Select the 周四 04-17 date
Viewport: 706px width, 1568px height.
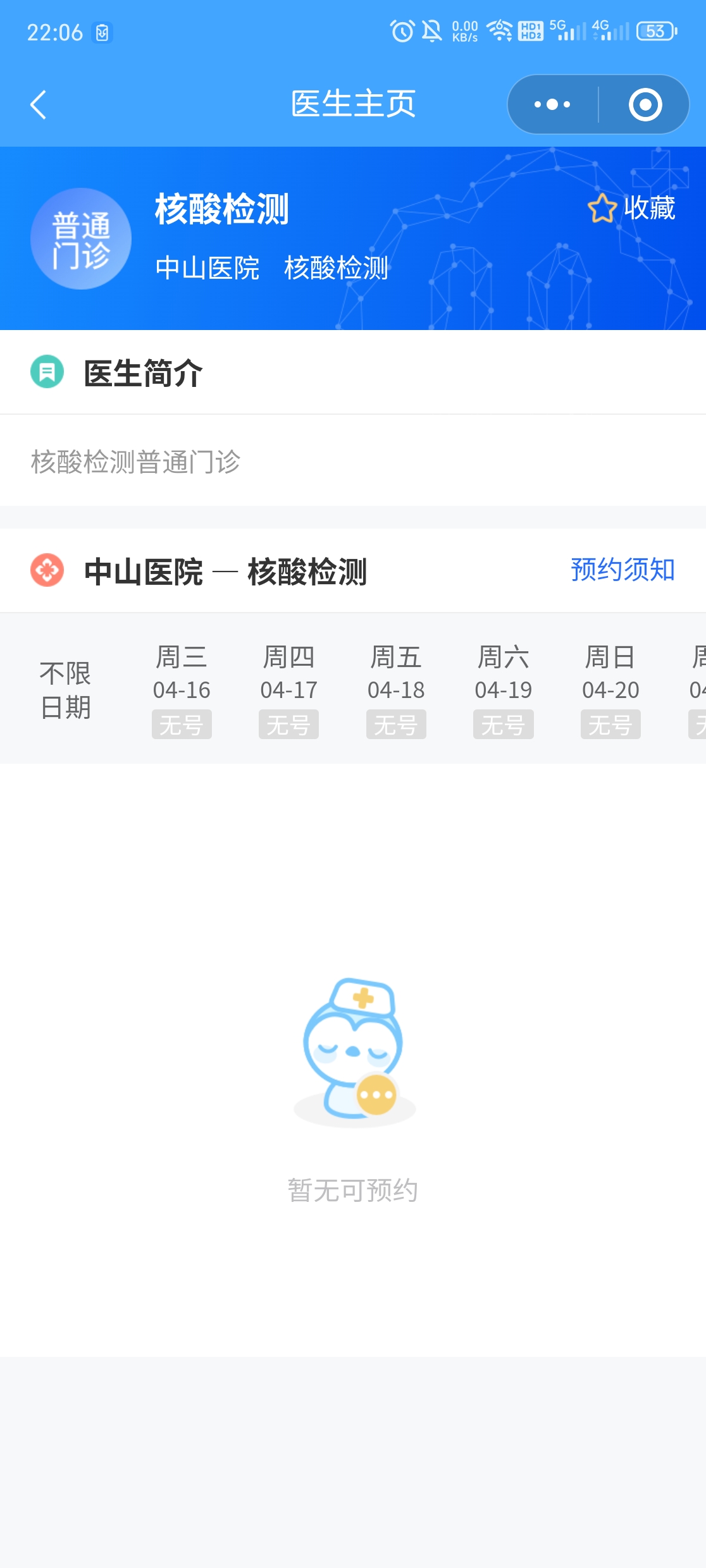[289, 690]
